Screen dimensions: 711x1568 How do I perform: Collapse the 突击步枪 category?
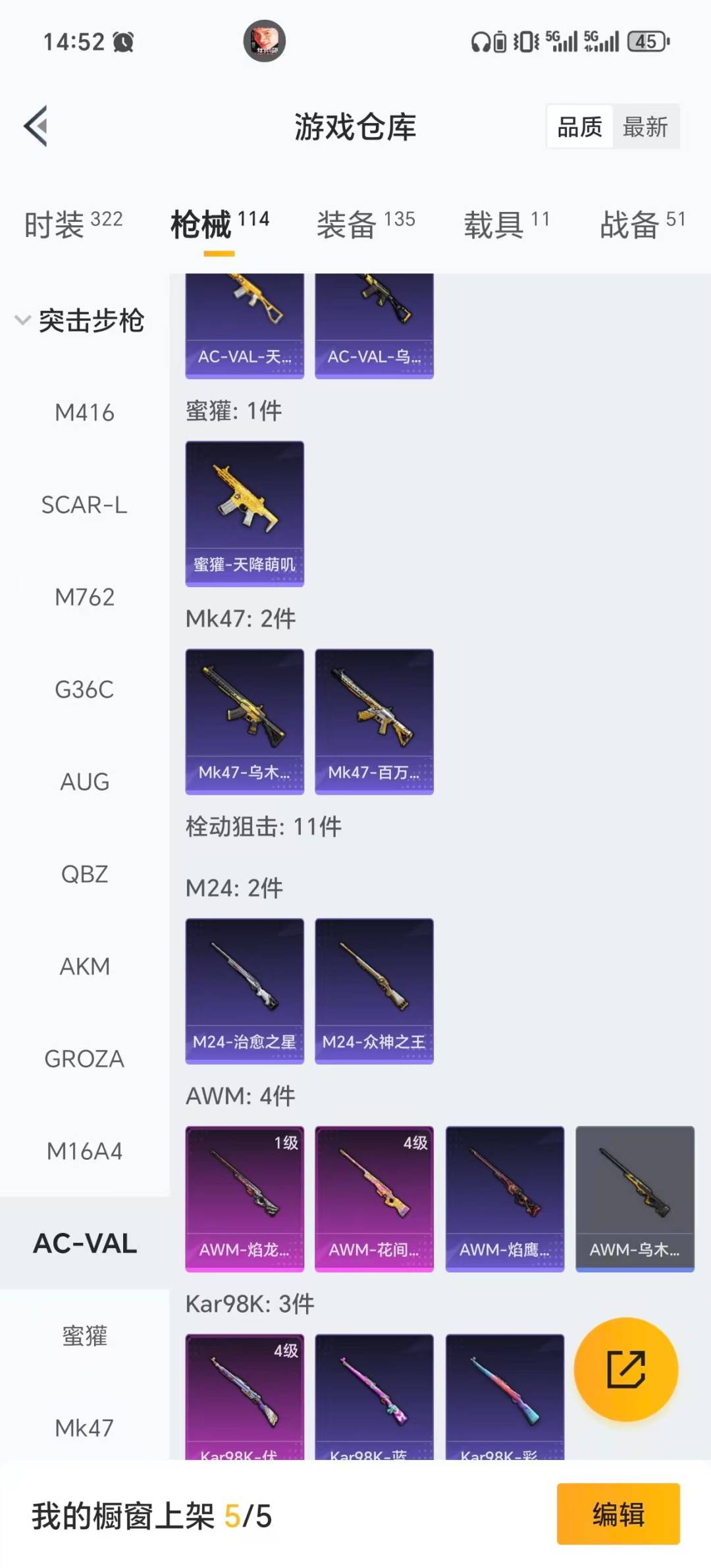(79, 321)
